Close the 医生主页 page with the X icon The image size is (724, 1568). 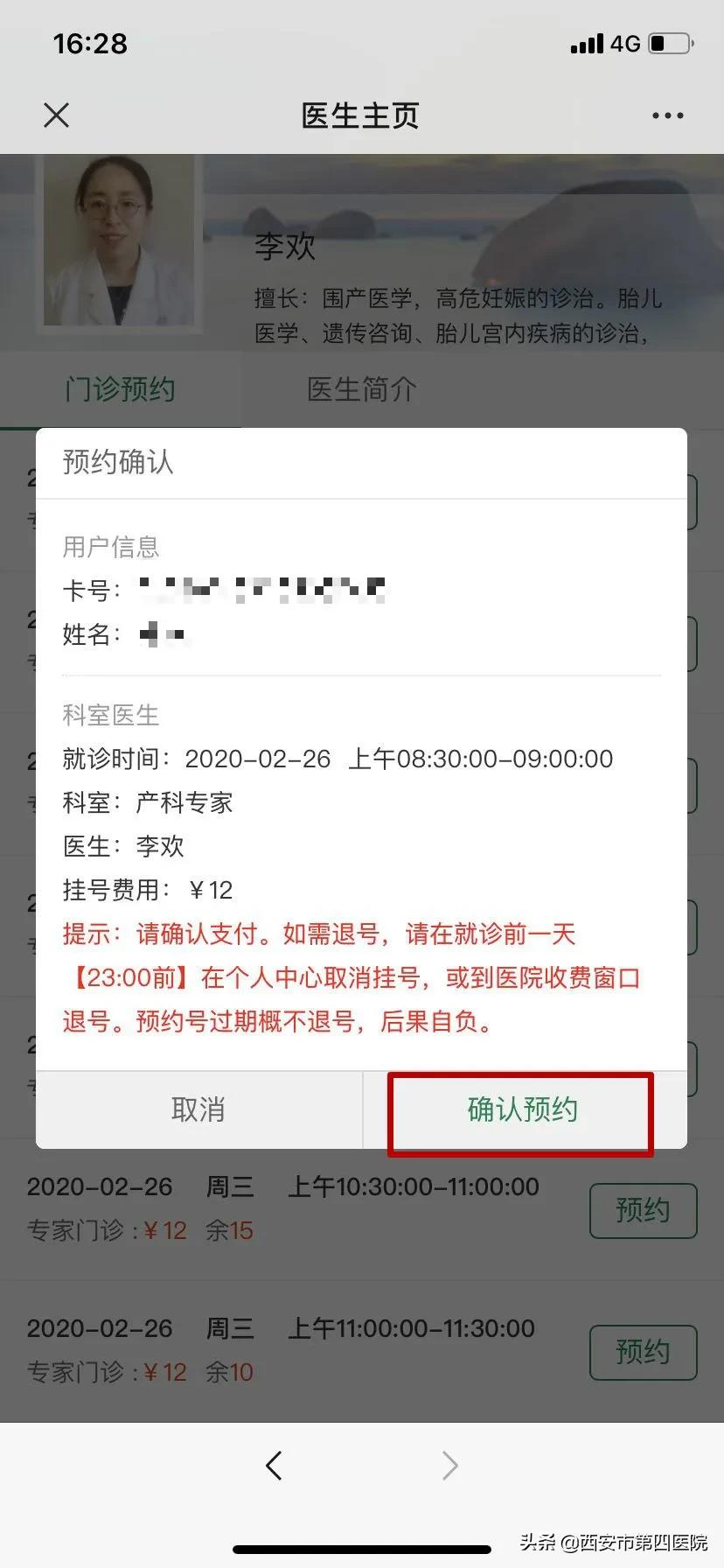pyautogui.click(x=55, y=115)
